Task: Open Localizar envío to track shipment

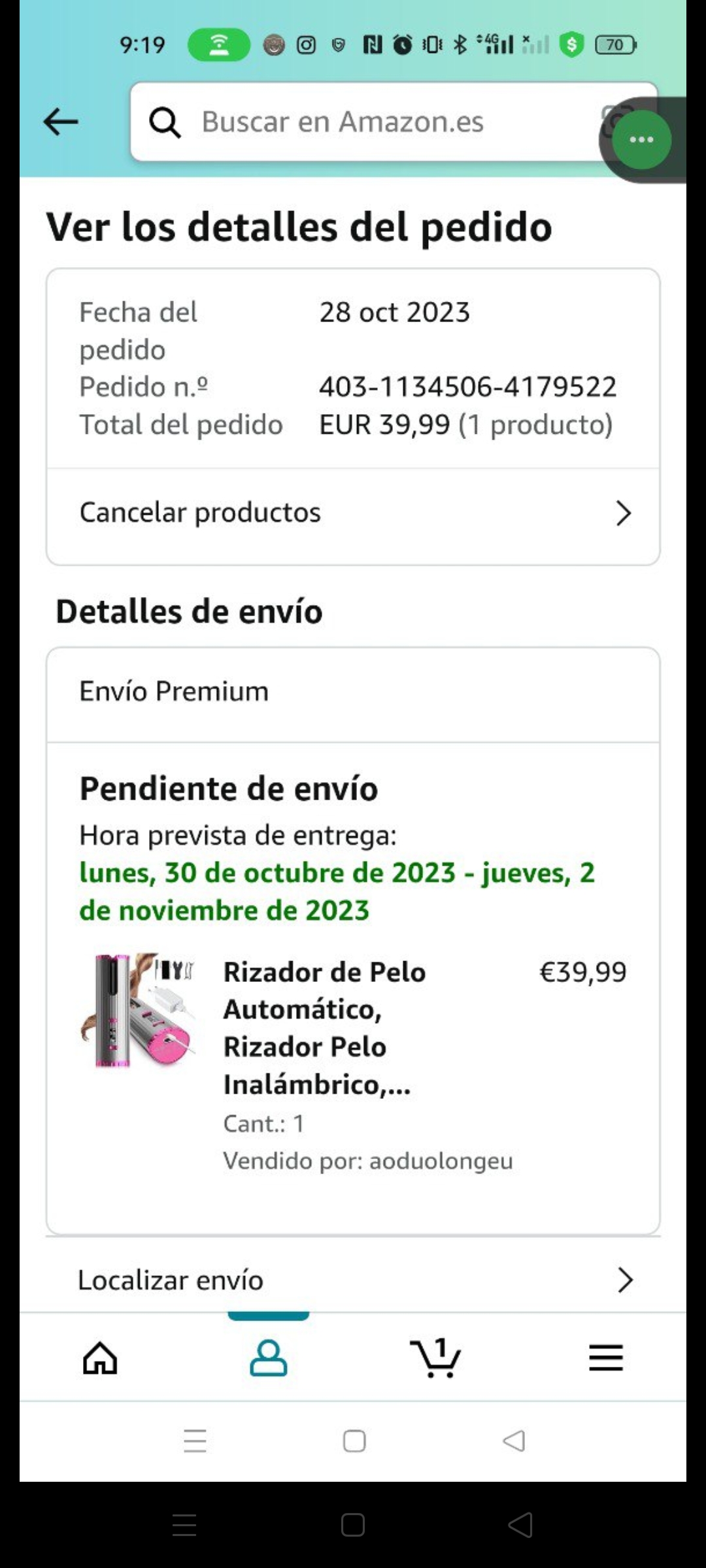Action: 353,1280
